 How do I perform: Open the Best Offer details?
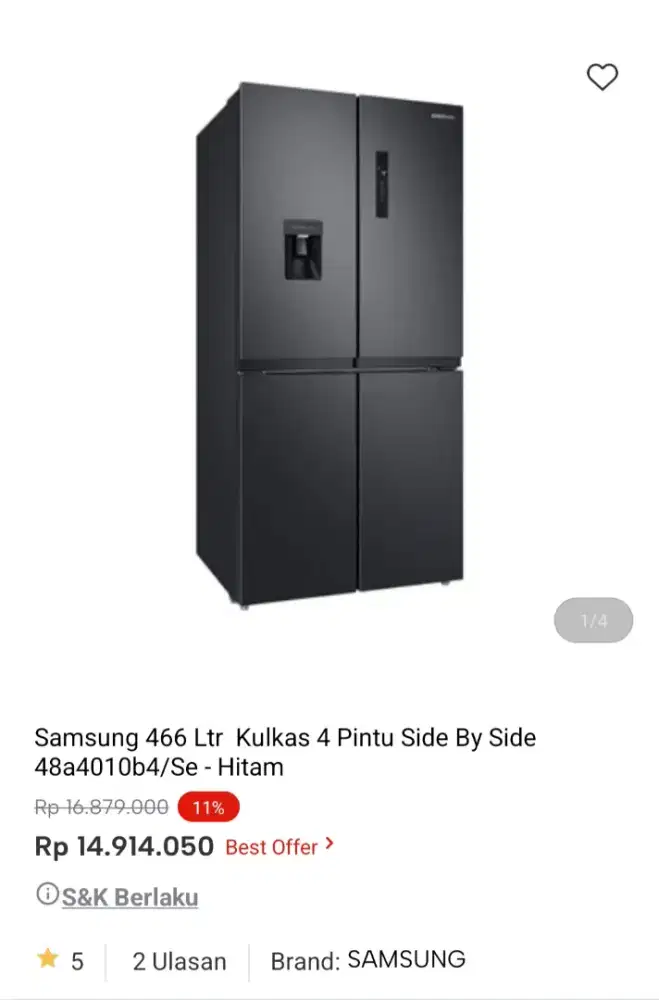click(279, 847)
